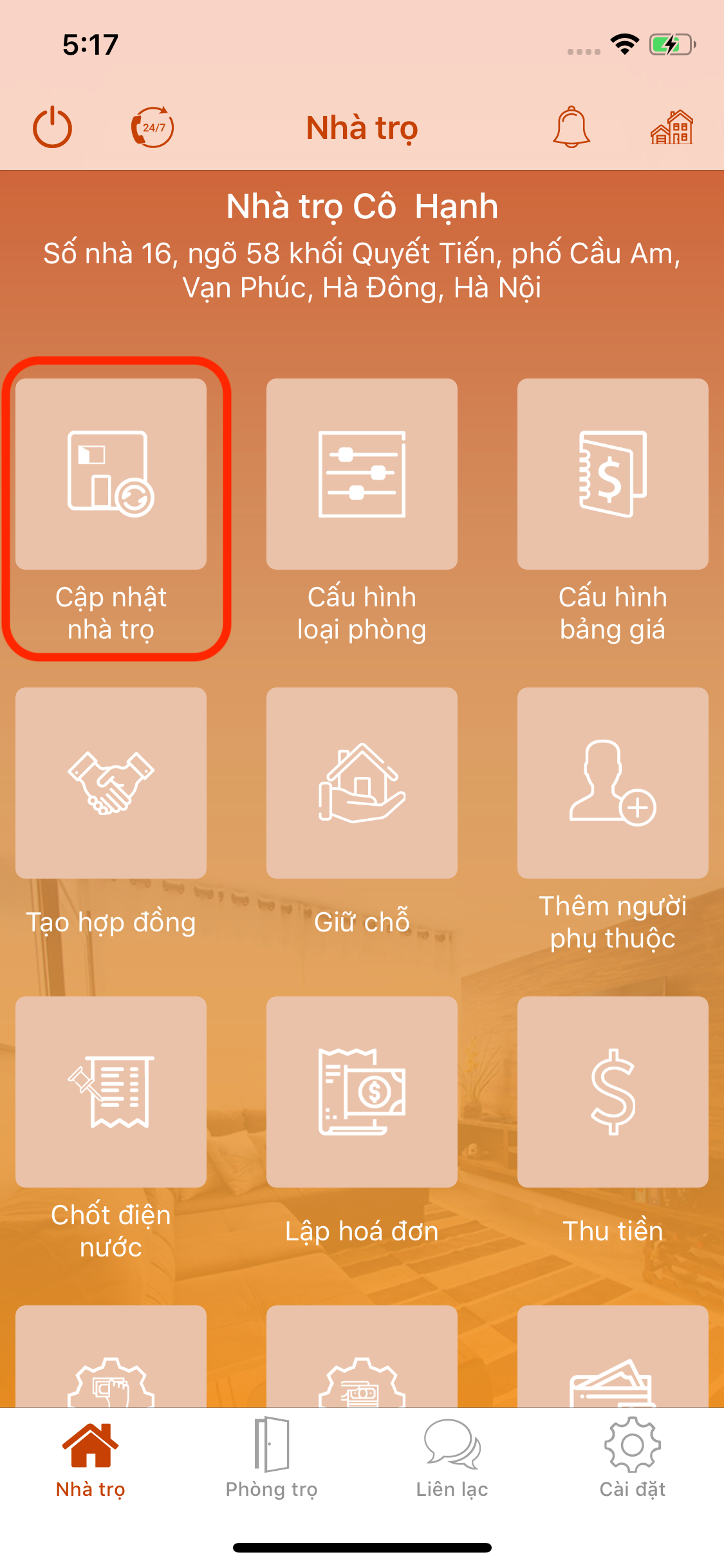The height and width of the screenshot is (1568, 724).
Task: Open the Thu tiền tile
Action: 613,1092
